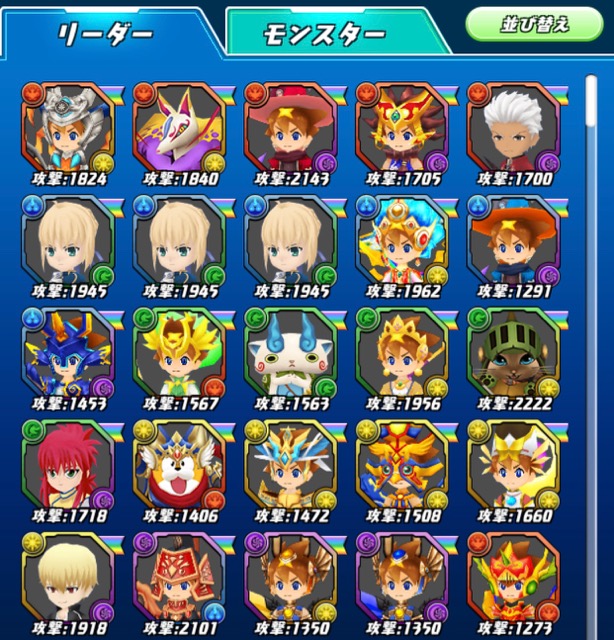Screen dimensions: 614x640
Task: Switch to the モンスター tab
Action: coord(325,35)
